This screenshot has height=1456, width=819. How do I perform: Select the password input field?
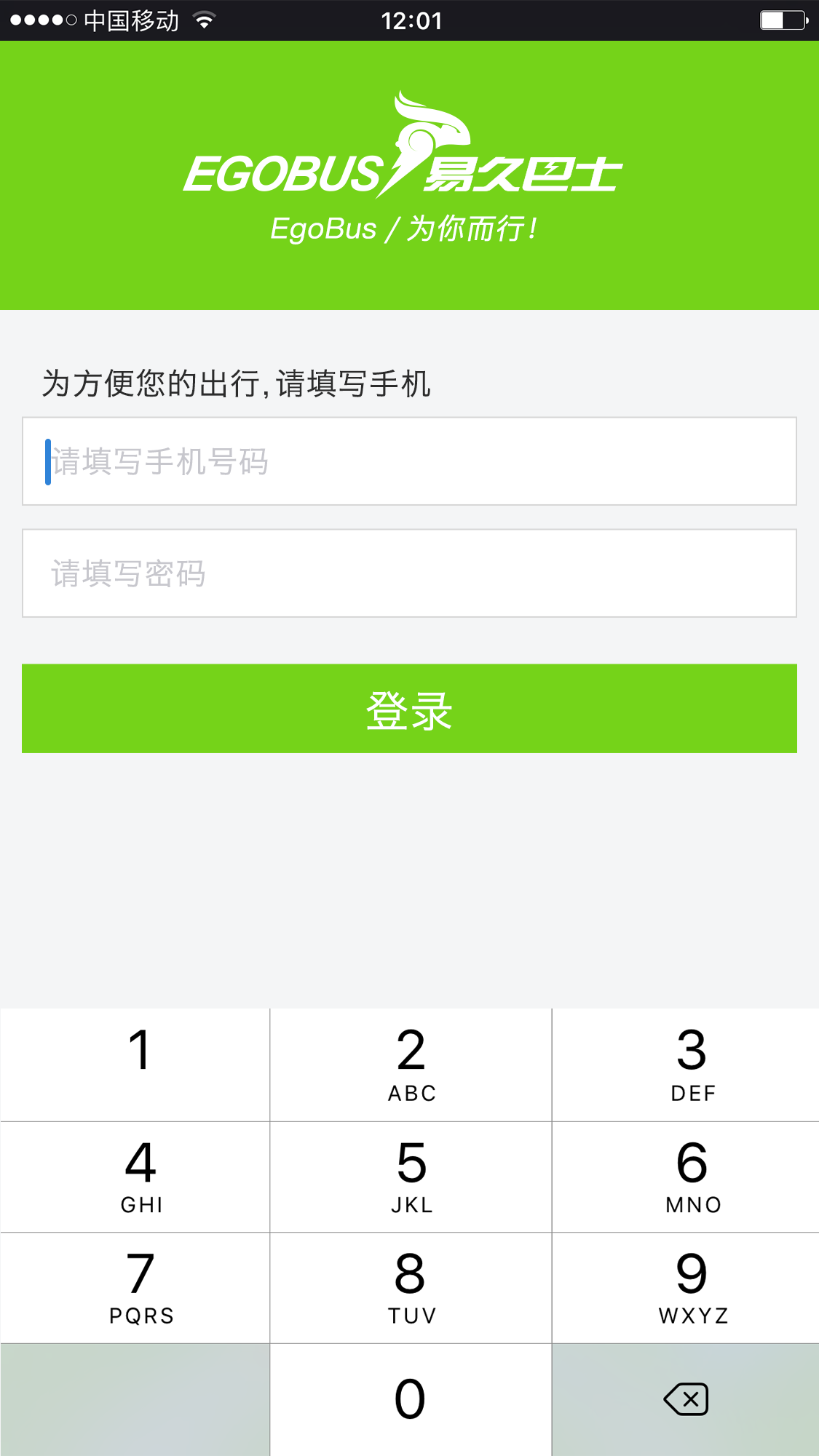pos(409,573)
